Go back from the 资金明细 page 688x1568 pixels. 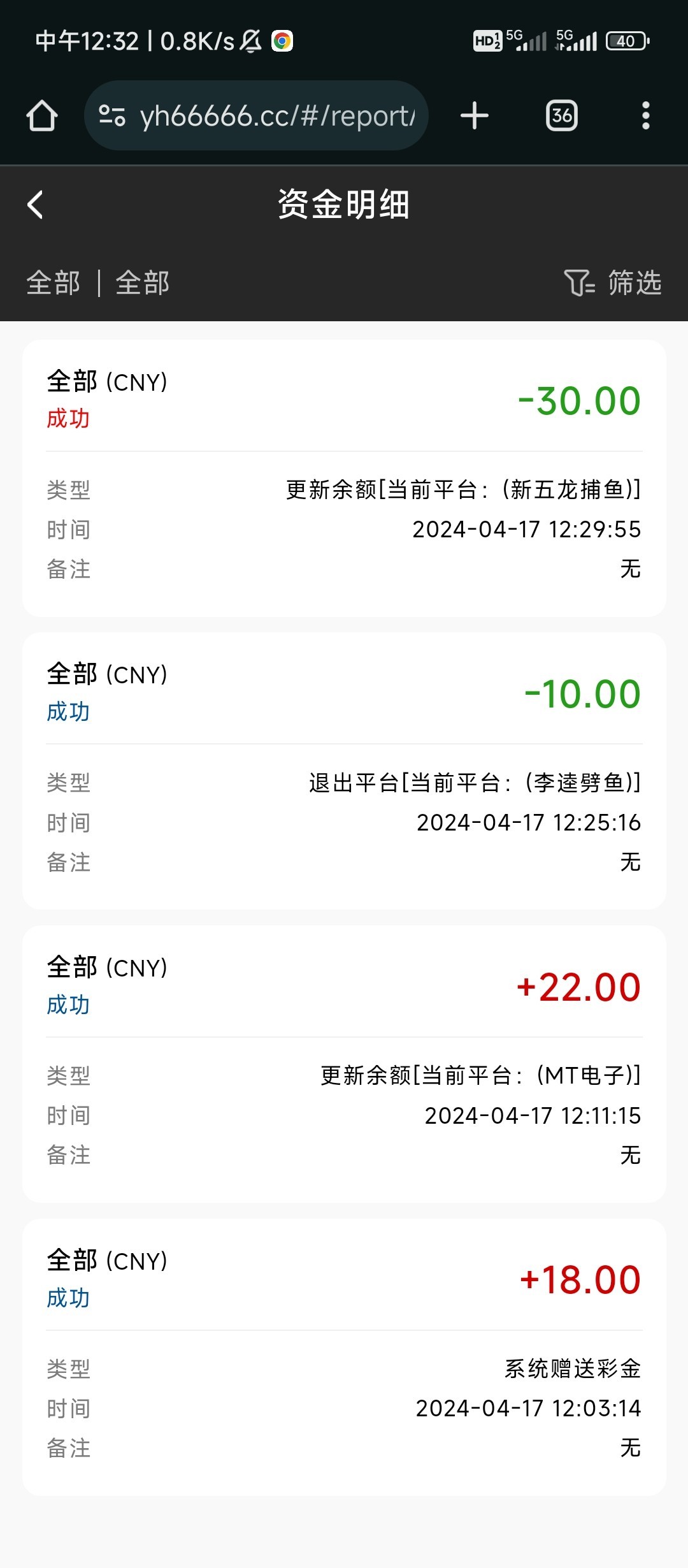(36, 205)
